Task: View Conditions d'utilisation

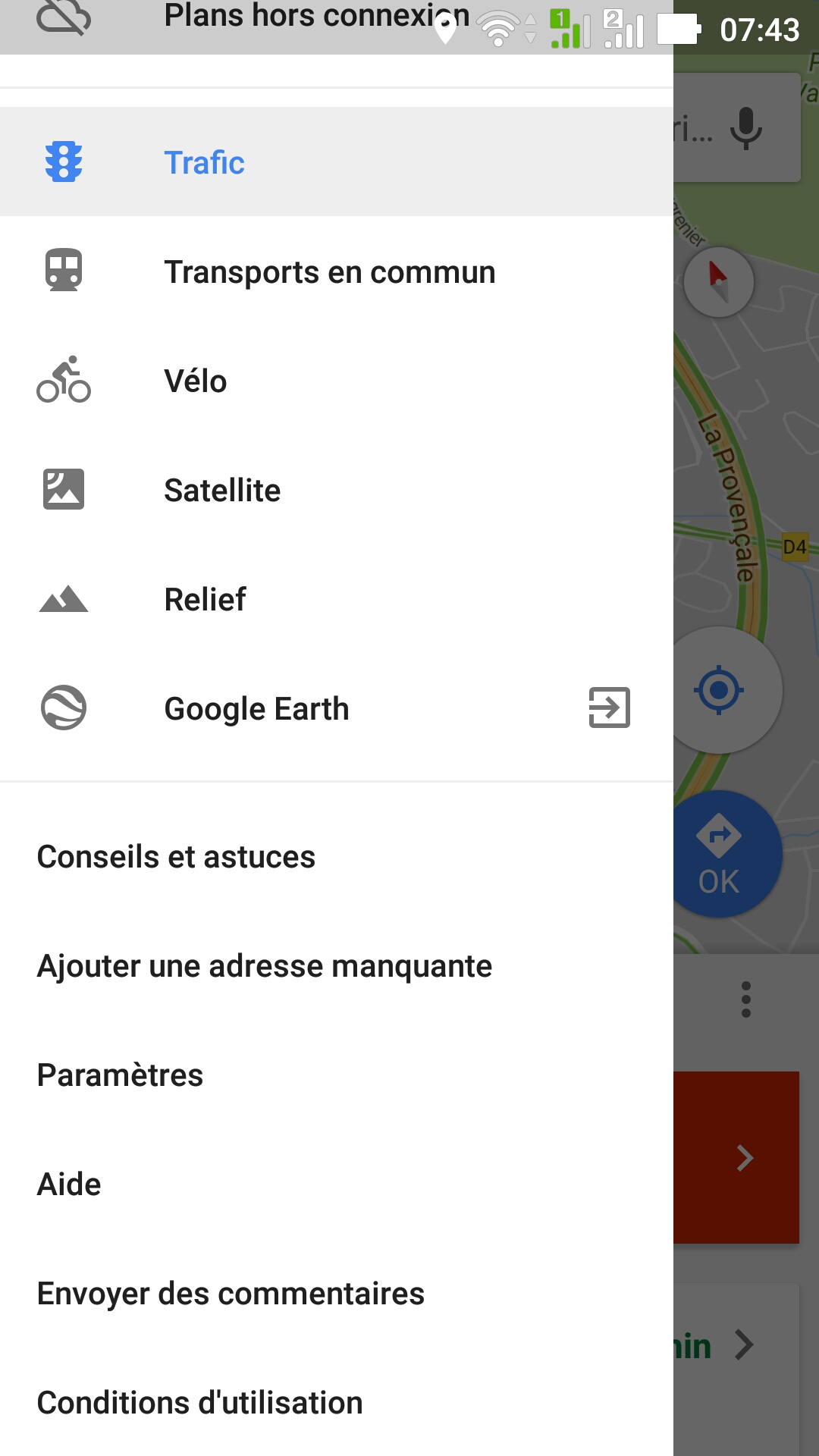Action: pyautogui.click(x=337, y=1403)
